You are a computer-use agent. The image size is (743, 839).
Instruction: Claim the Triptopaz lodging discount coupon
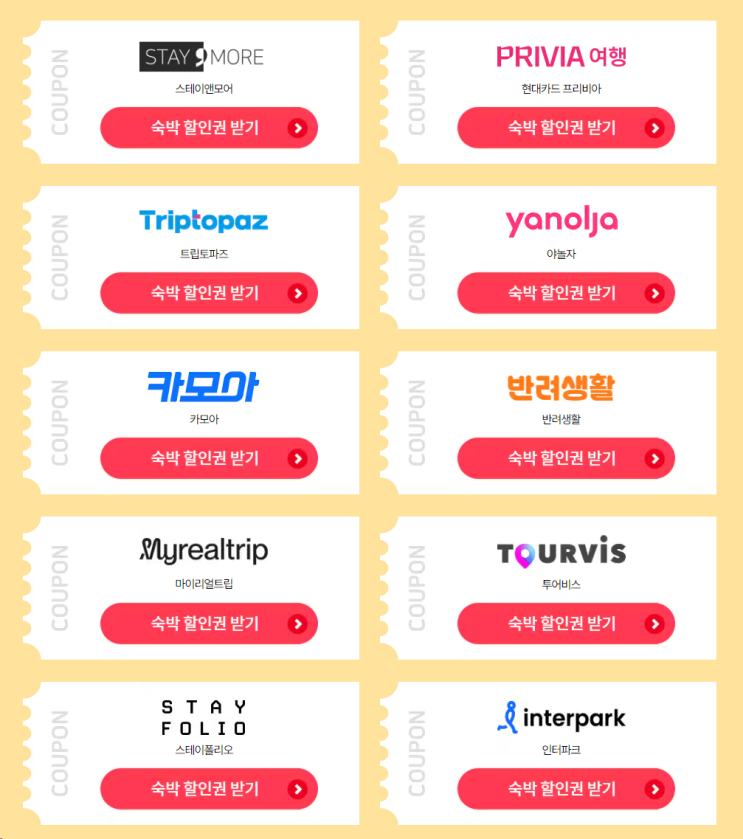[x=209, y=293]
